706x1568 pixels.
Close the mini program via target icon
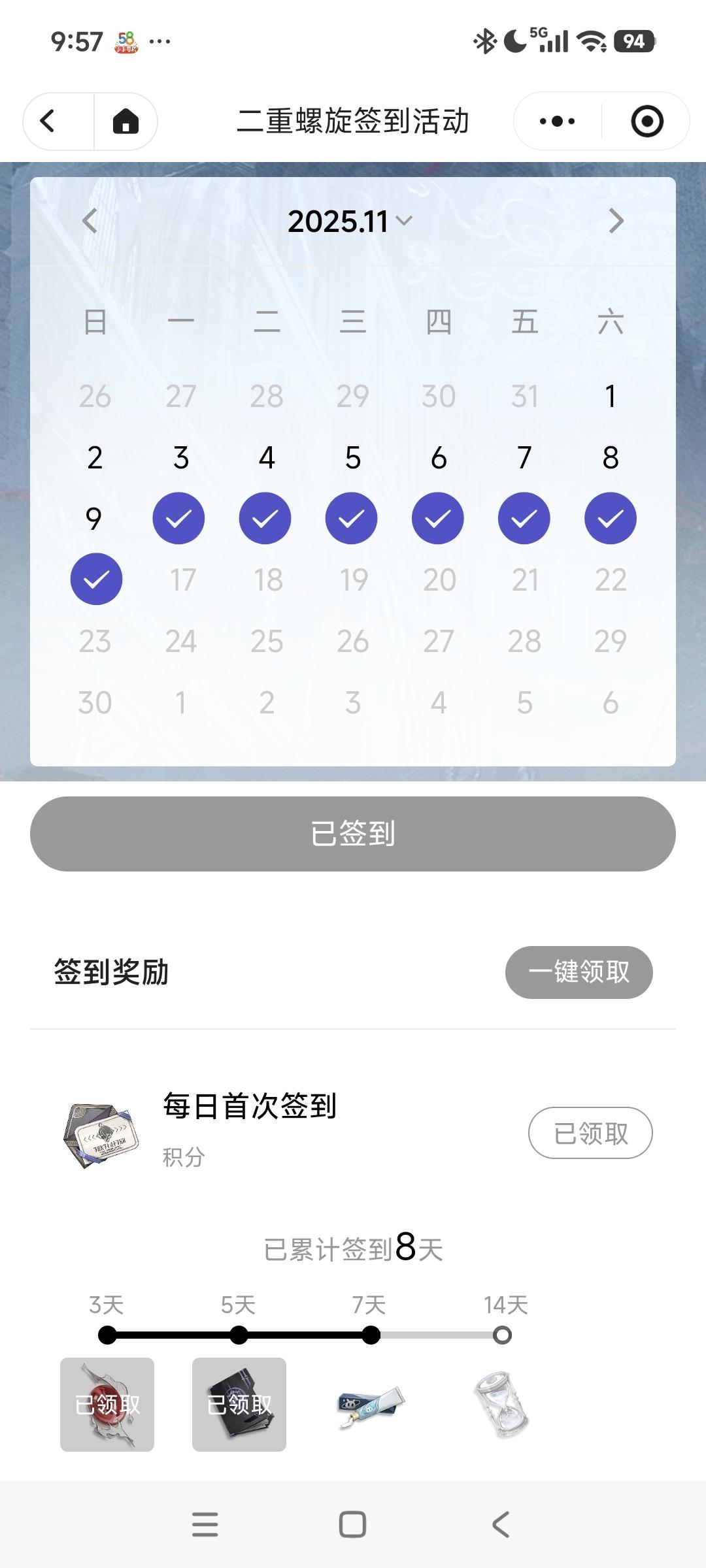click(x=647, y=122)
